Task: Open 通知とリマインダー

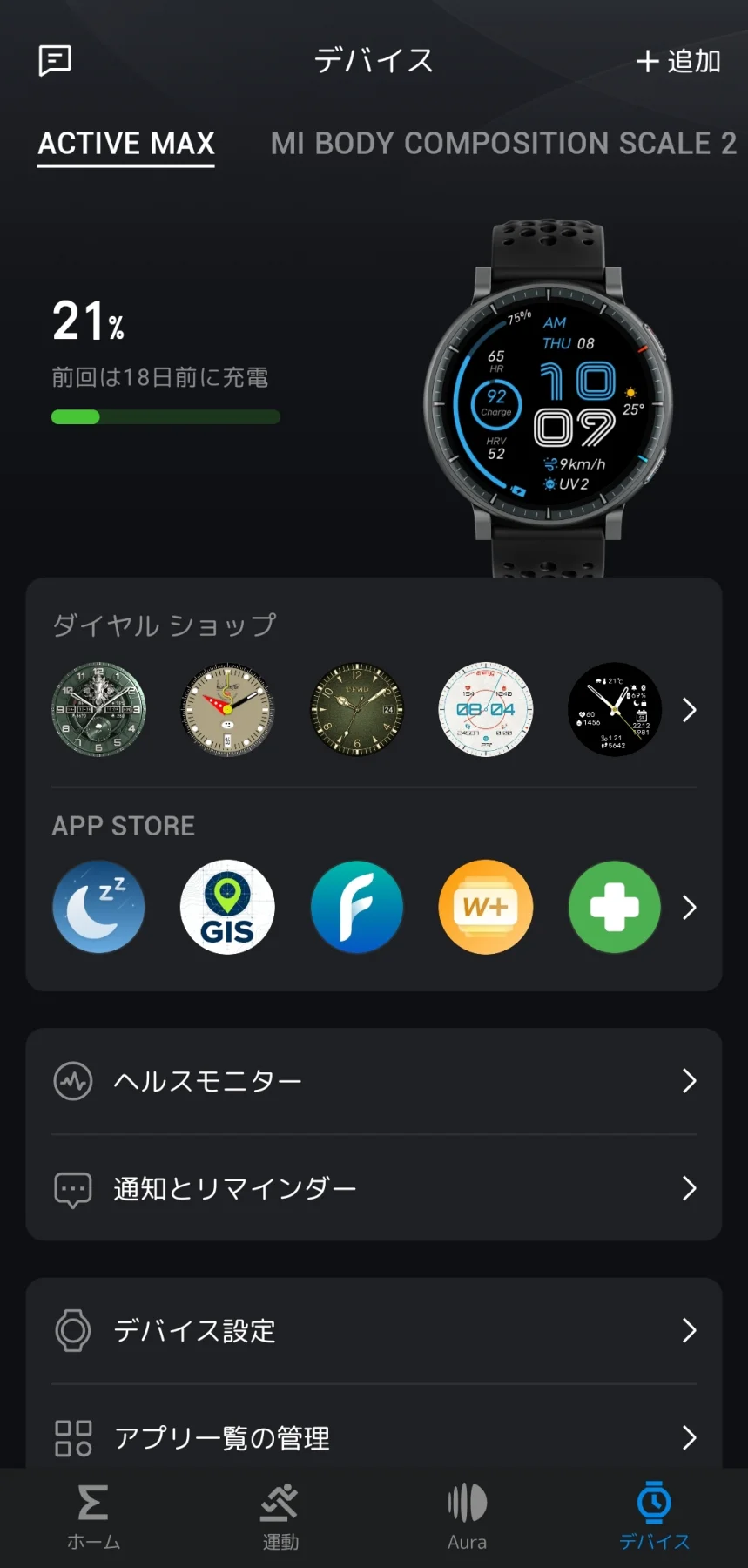Action: [374, 1188]
